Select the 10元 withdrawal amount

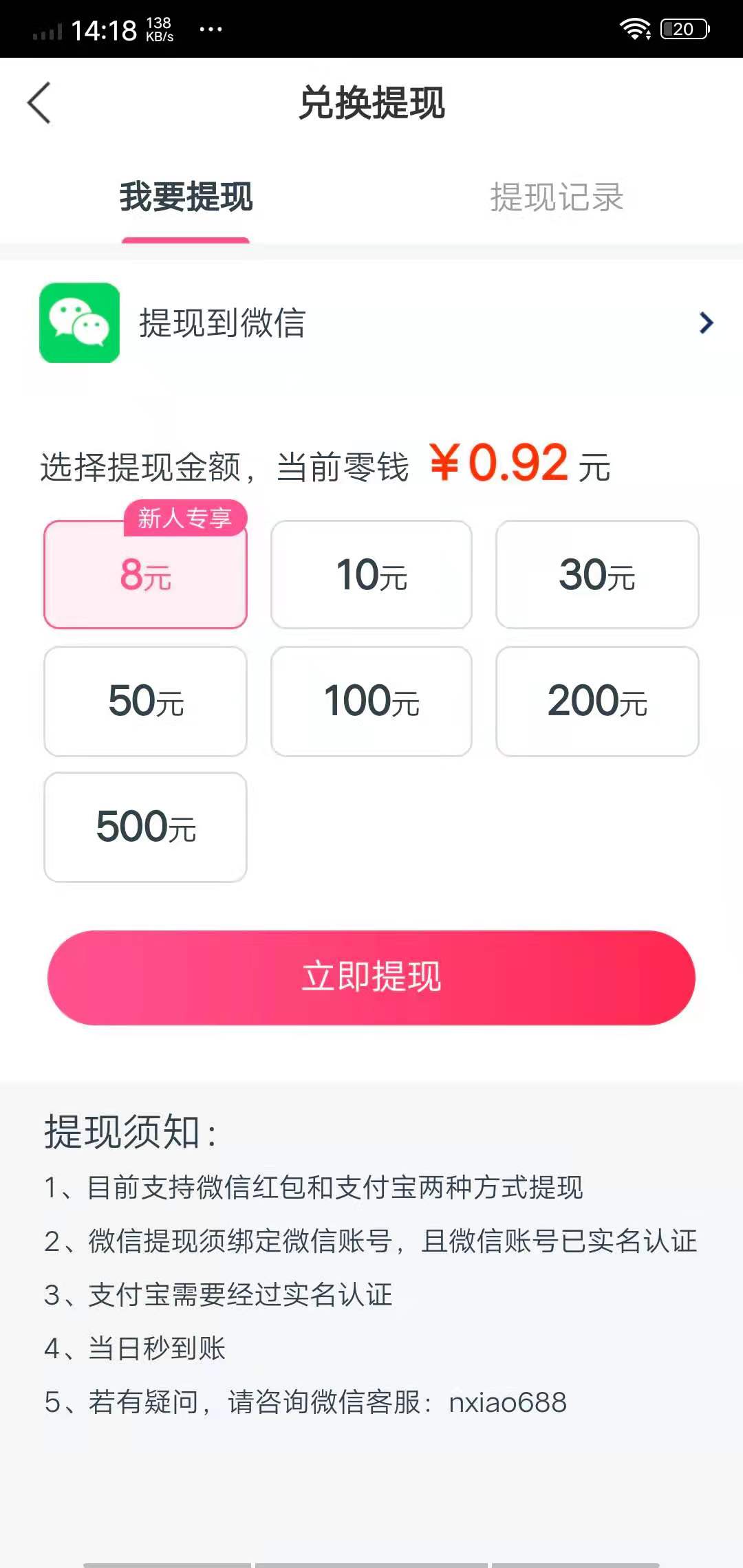(371, 576)
